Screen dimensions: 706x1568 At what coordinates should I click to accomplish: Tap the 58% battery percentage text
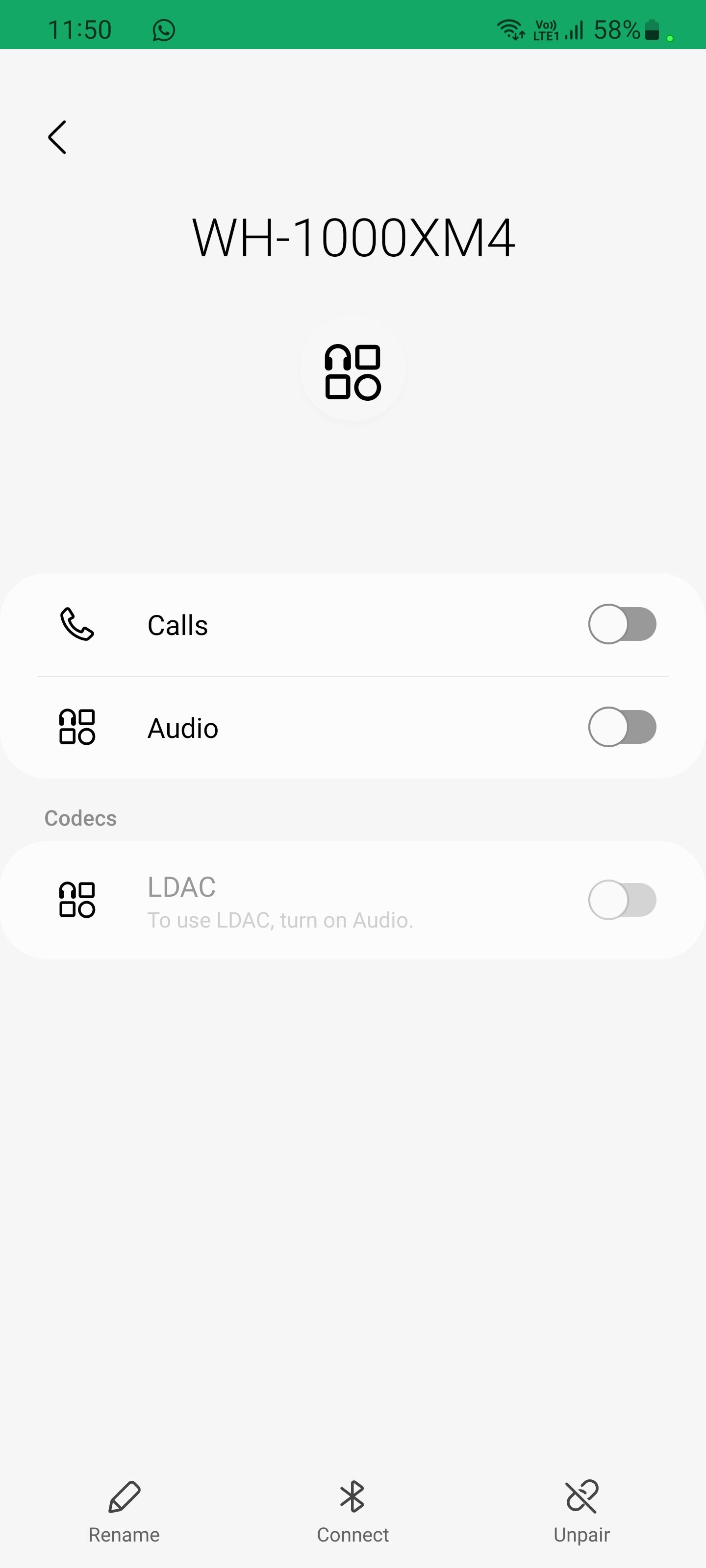(x=615, y=28)
